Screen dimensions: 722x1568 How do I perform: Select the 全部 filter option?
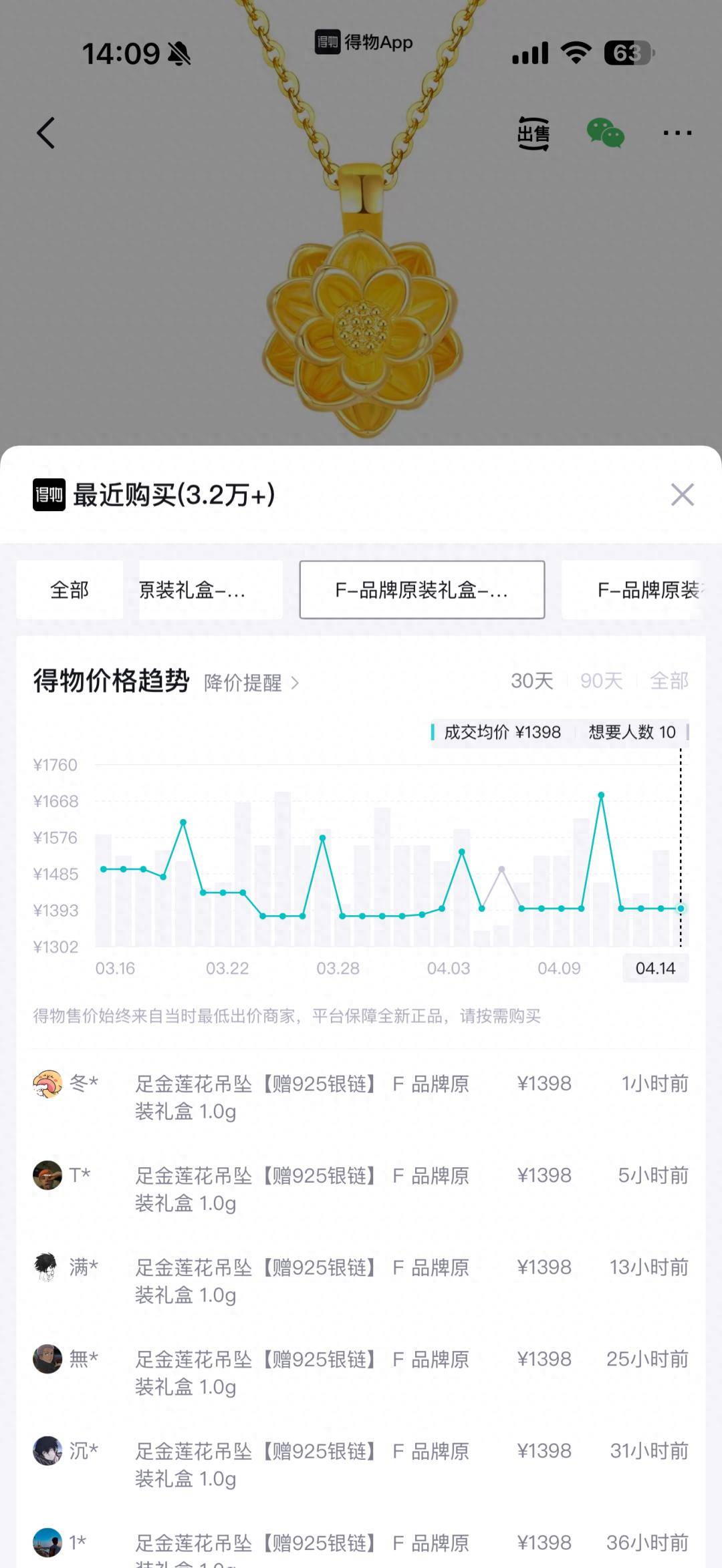(69, 591)
